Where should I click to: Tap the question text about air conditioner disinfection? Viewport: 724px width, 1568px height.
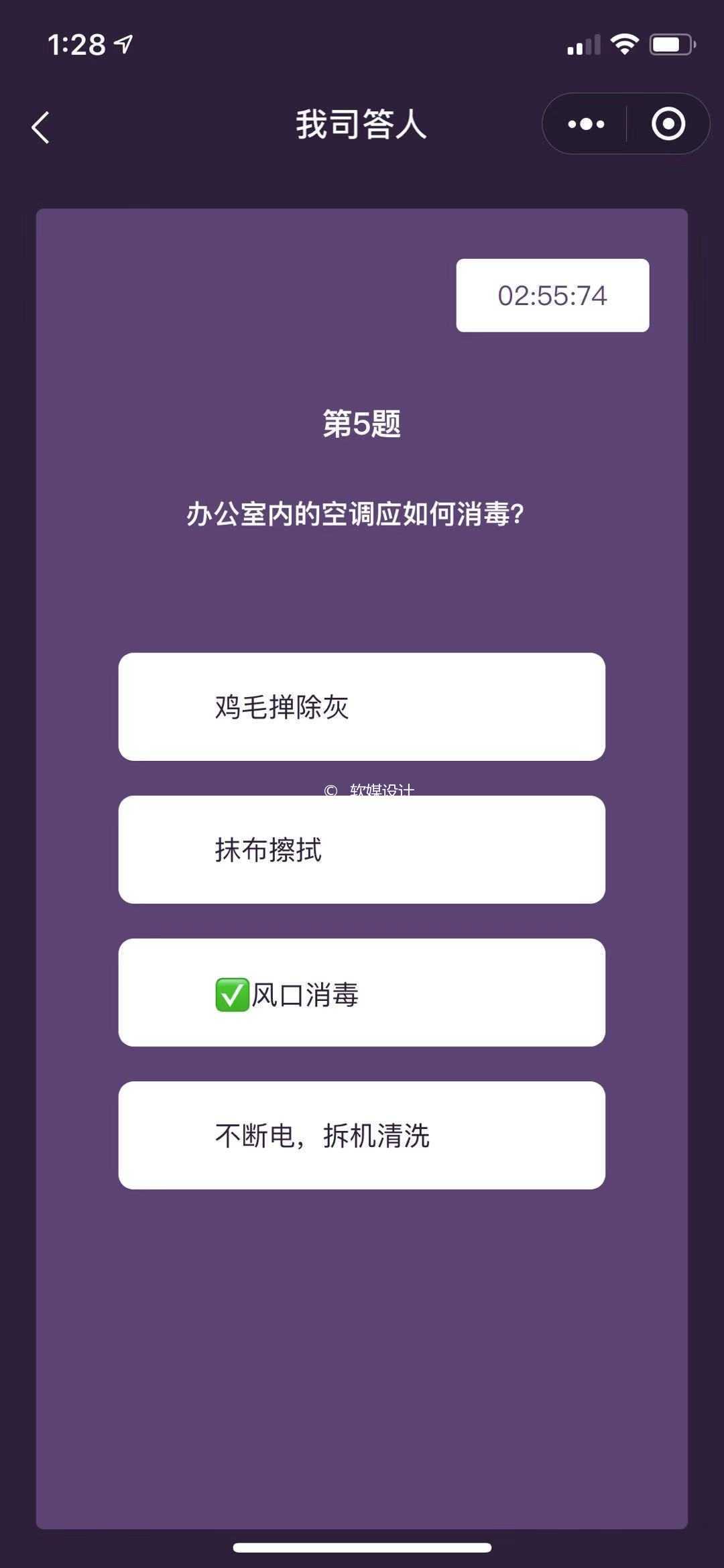[x=355, y=514]
